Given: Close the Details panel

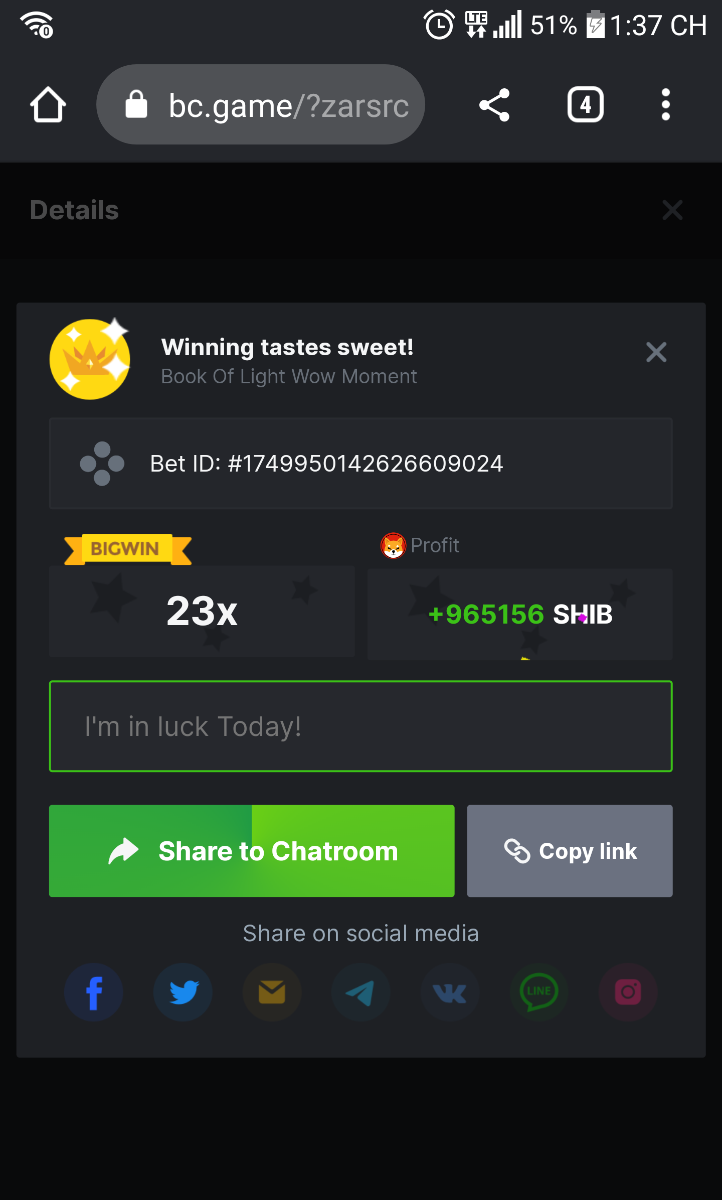Looking at the screenshot, I should click(672, 211).
